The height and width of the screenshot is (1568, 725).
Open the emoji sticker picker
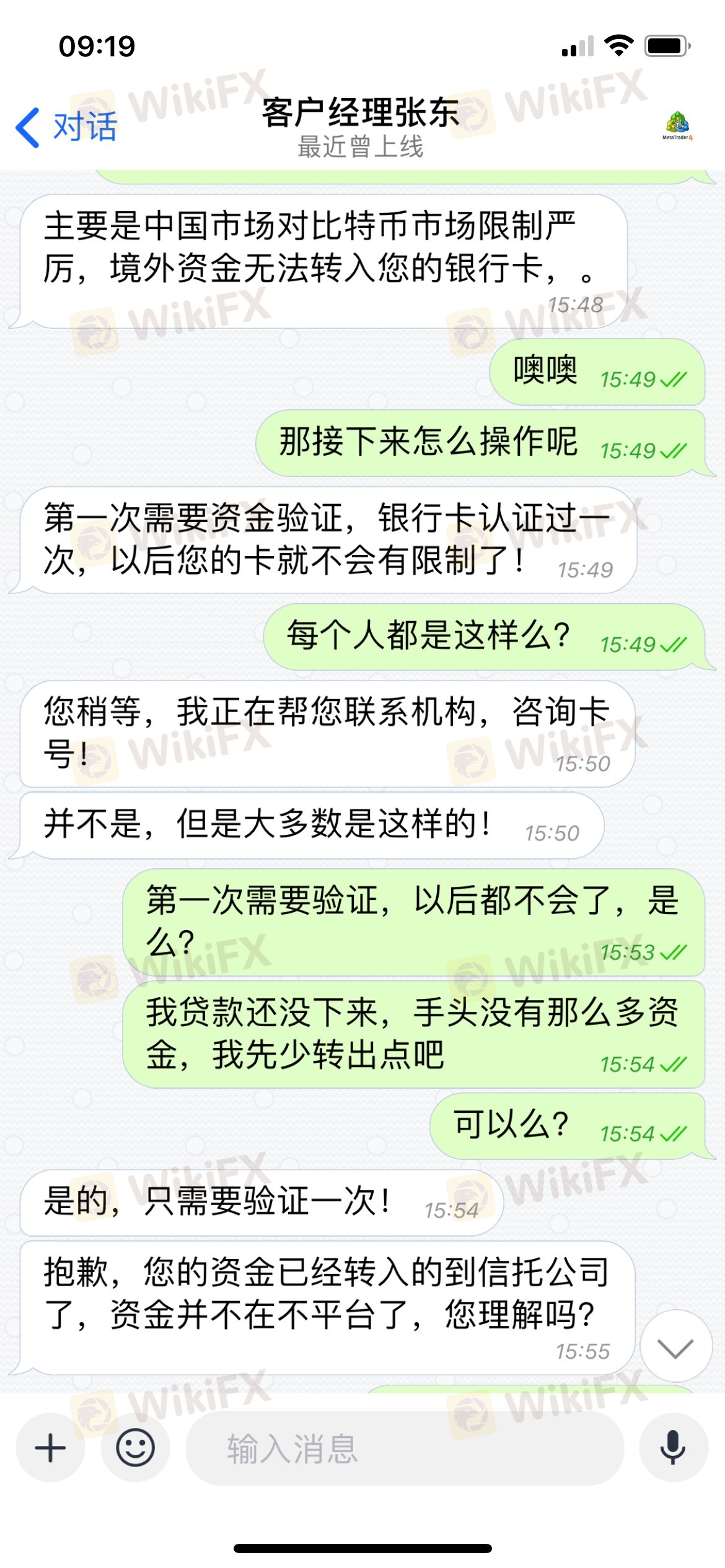135,1448
